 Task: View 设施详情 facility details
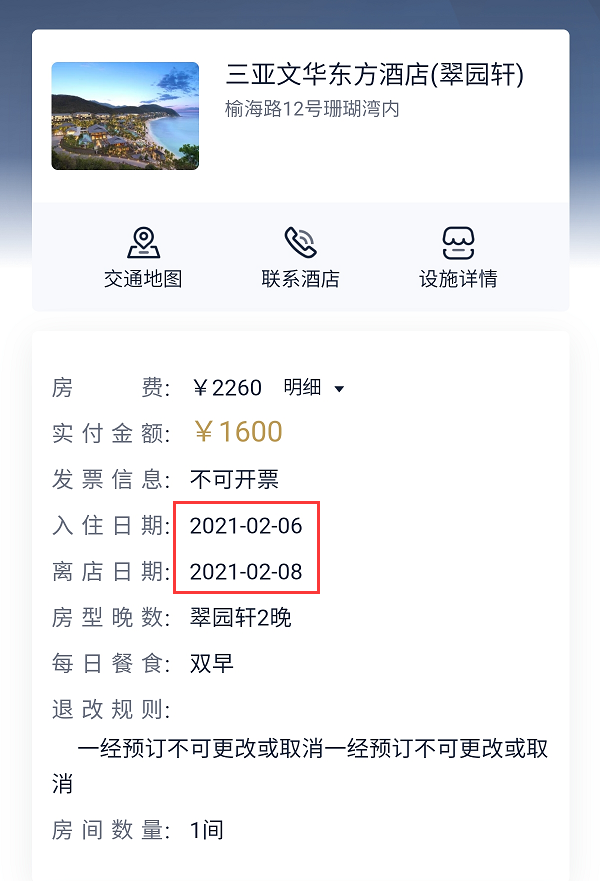click(x=458, y=257)
